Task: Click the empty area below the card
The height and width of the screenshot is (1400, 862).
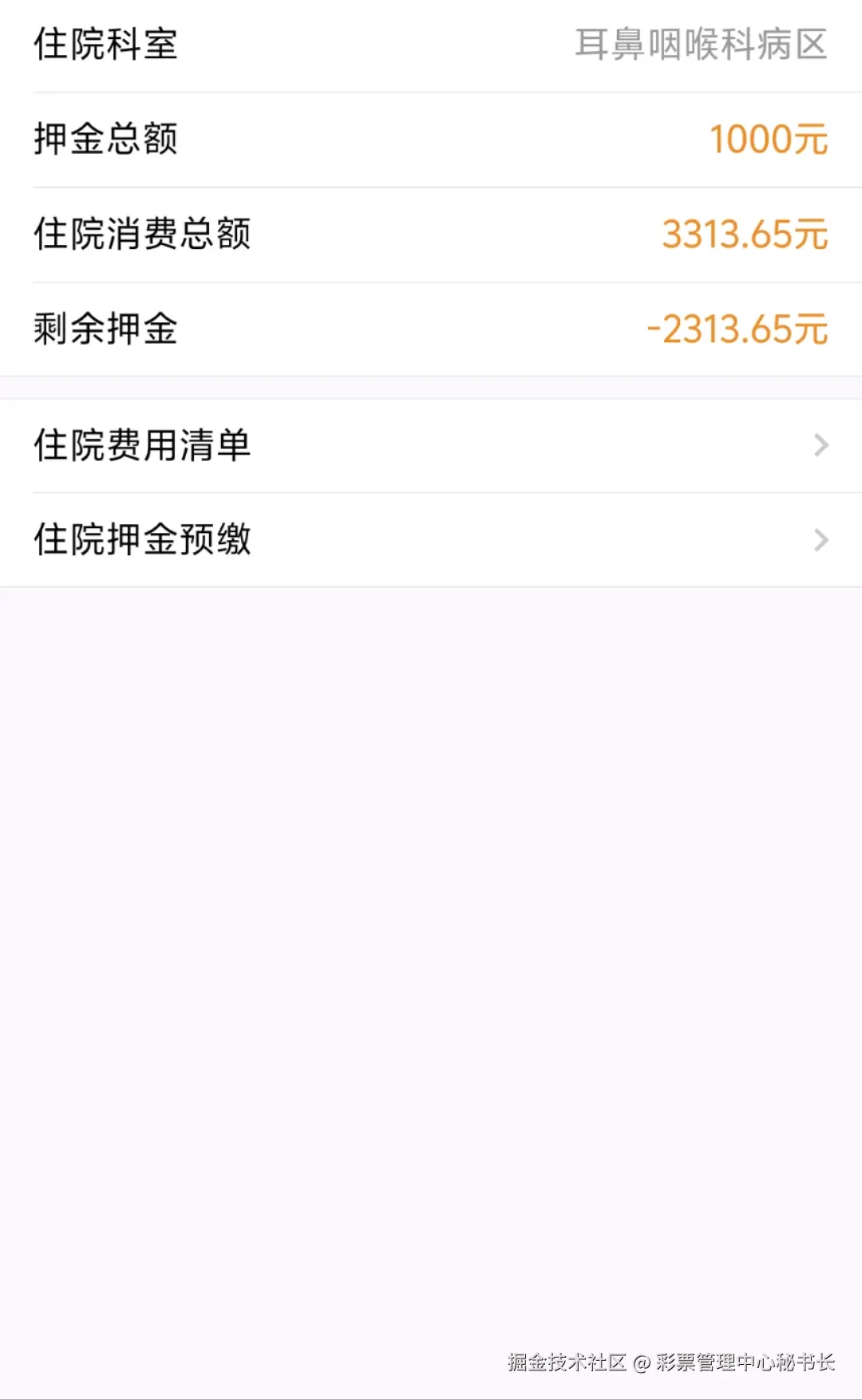Action: [x=431, y=877]
